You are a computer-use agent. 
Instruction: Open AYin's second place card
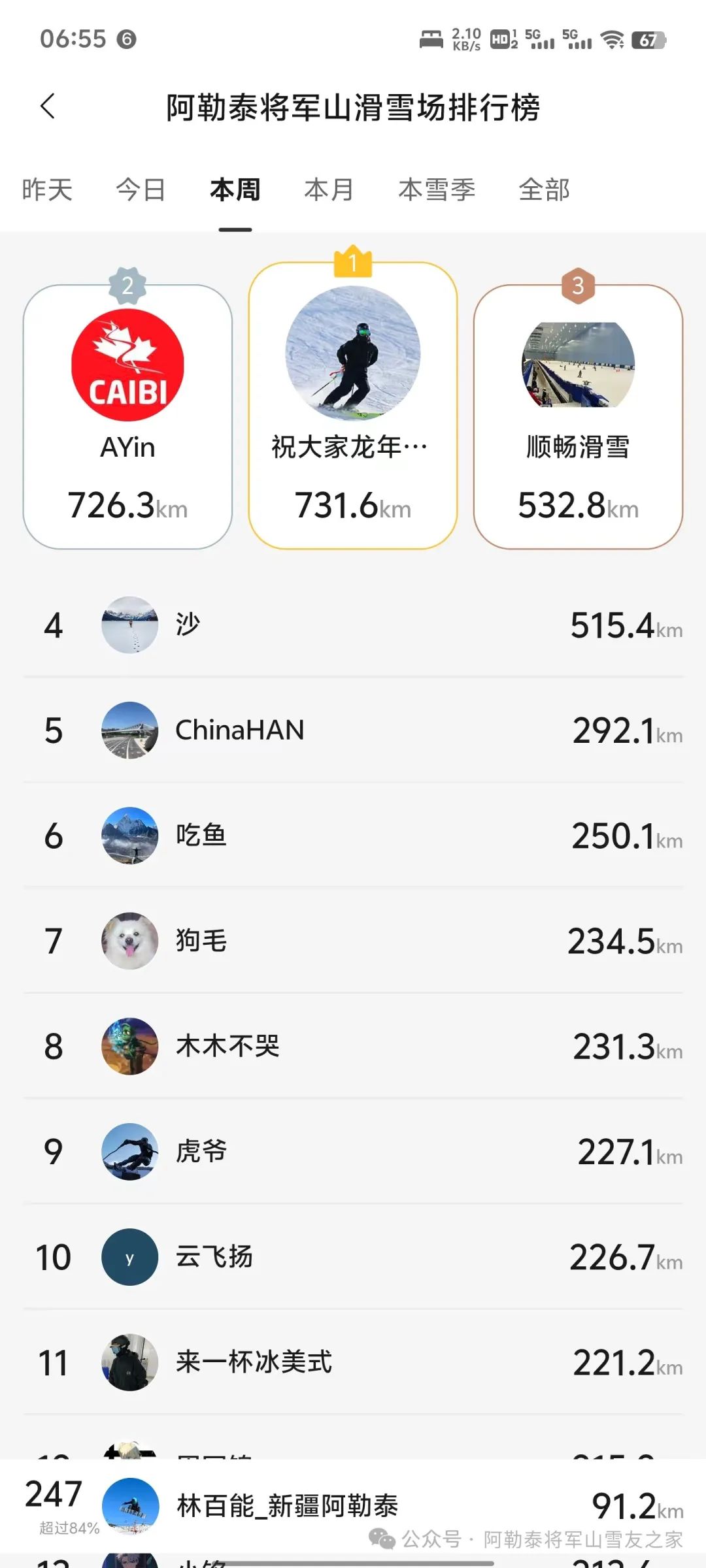pyautogui.click(x=127, y=417)
